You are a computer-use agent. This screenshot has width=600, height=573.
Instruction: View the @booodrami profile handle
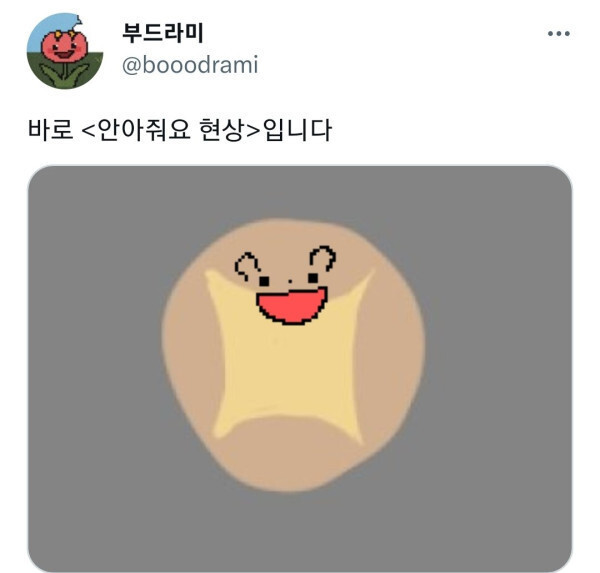point(189,66)
